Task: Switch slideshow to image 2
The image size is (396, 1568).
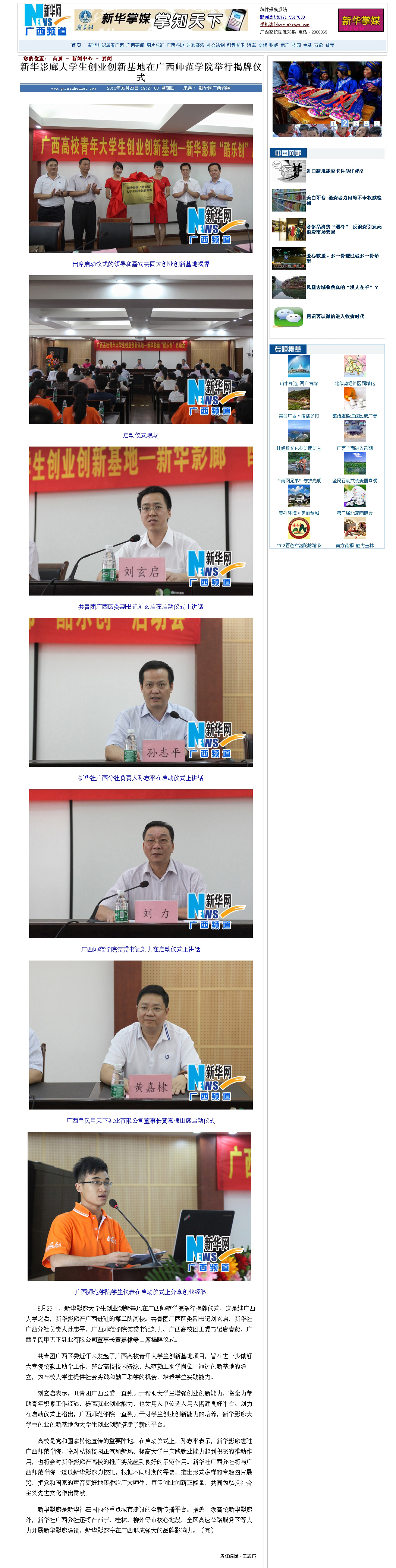Action: [x=344, y=124]
